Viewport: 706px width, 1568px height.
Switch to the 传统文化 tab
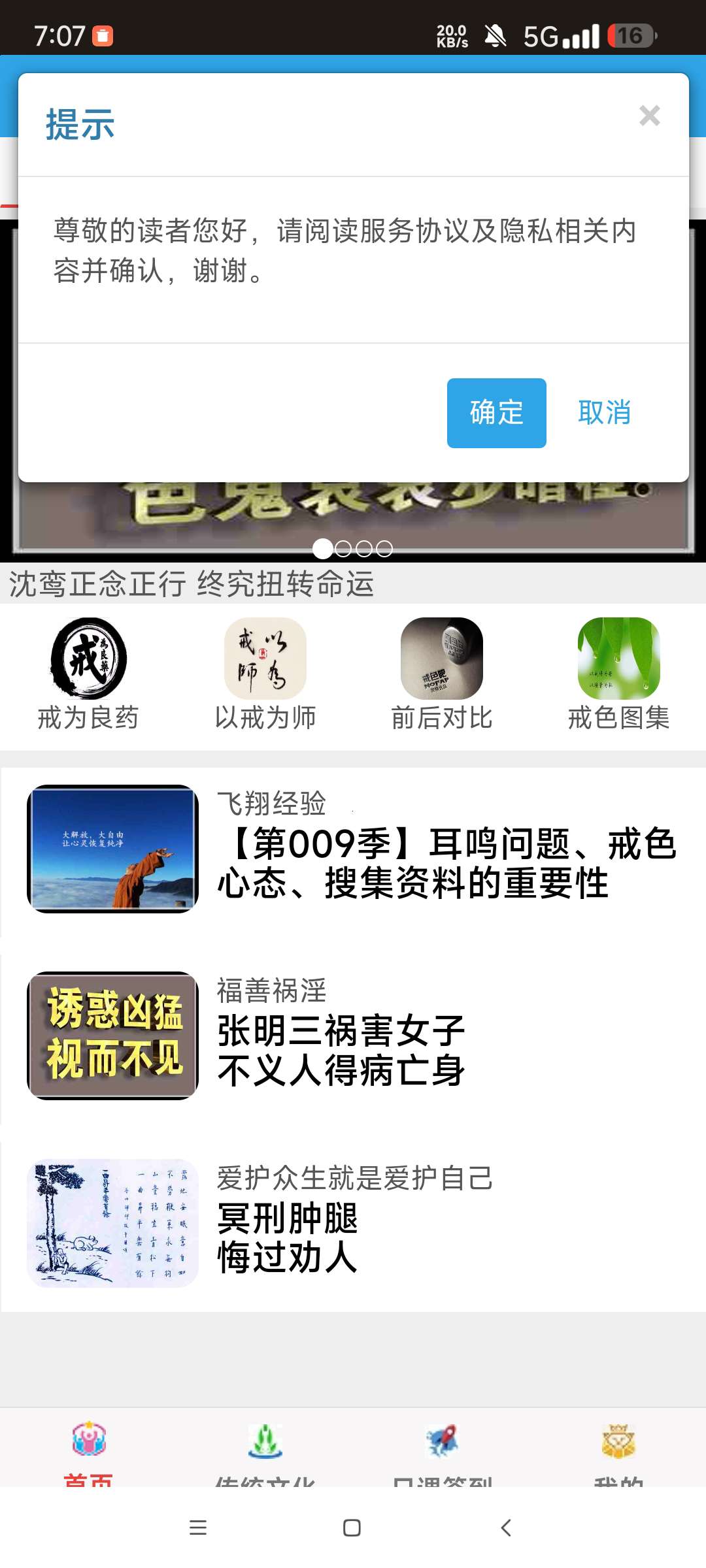click(x=265, y=1450)
